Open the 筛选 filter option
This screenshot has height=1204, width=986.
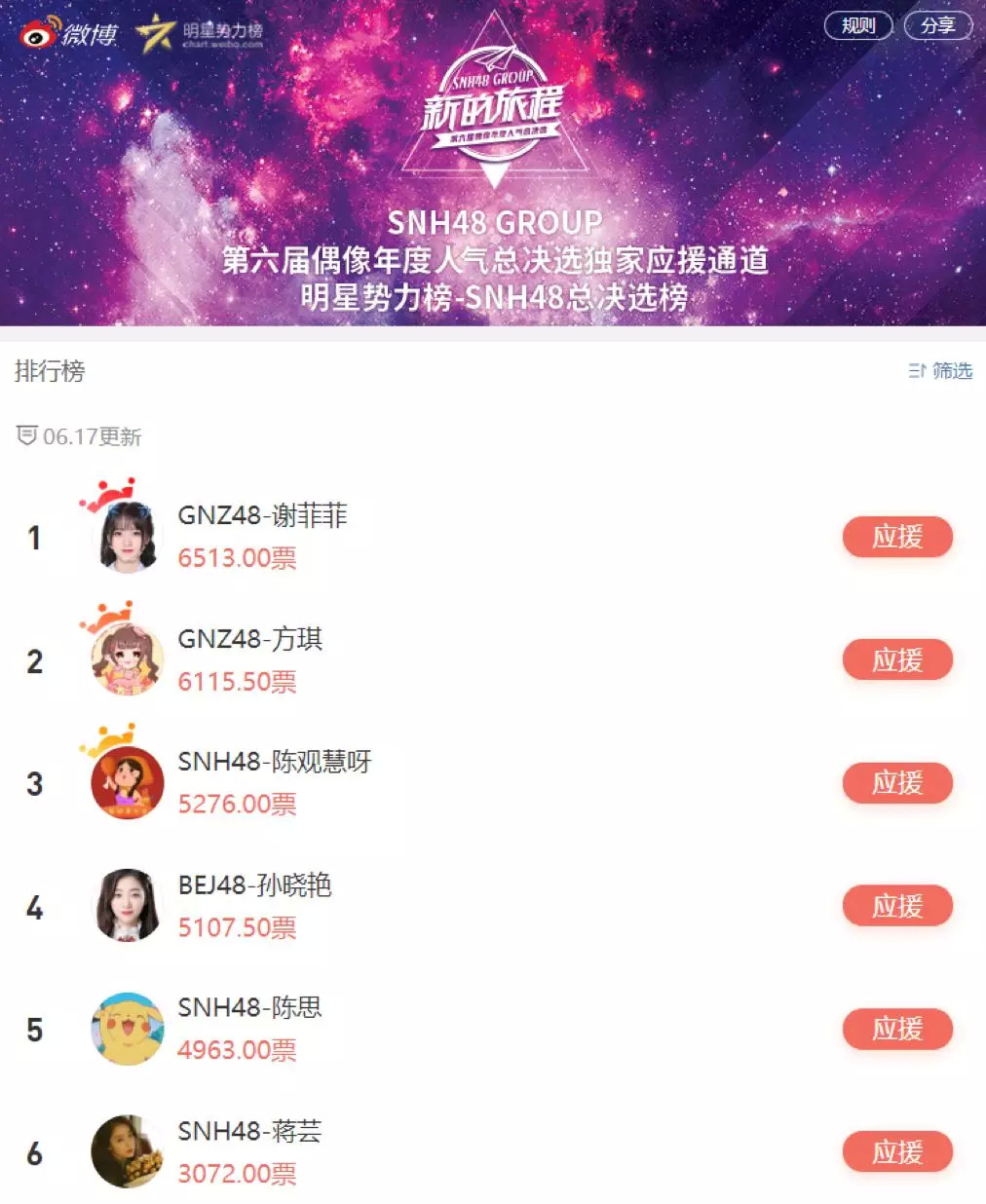[941, 371]
